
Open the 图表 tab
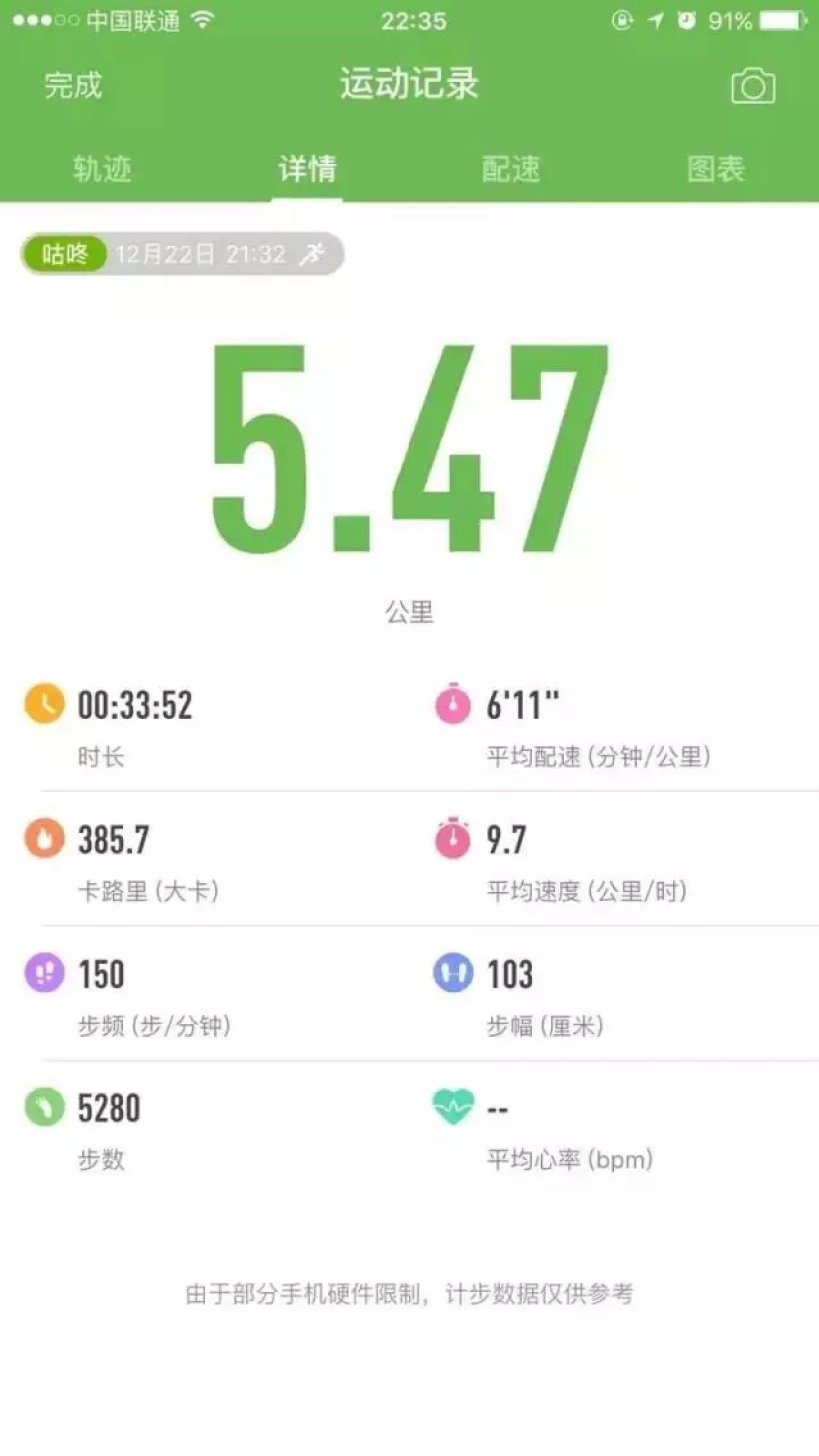tap(716, 169)
